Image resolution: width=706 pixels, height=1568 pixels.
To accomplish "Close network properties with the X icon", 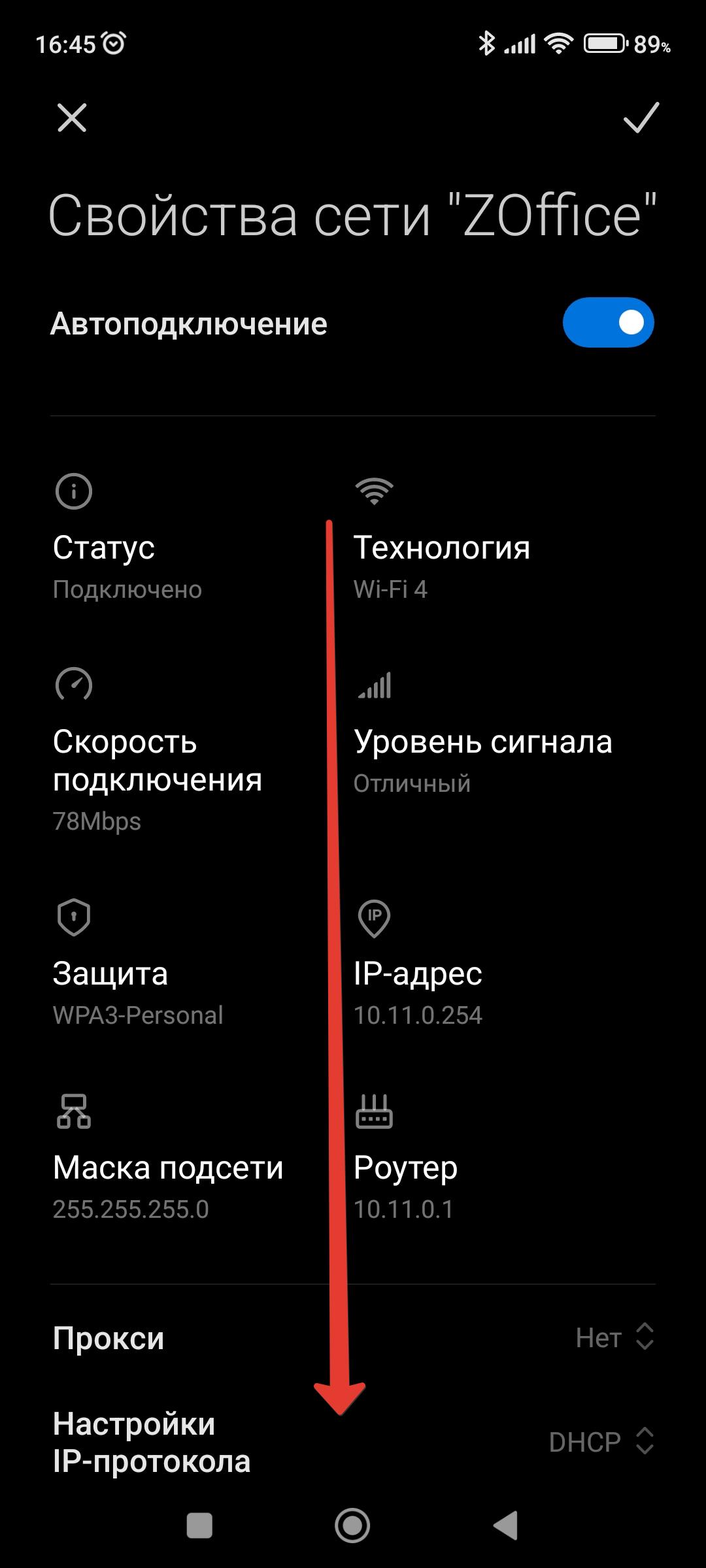I will click(x=72, y=118).
